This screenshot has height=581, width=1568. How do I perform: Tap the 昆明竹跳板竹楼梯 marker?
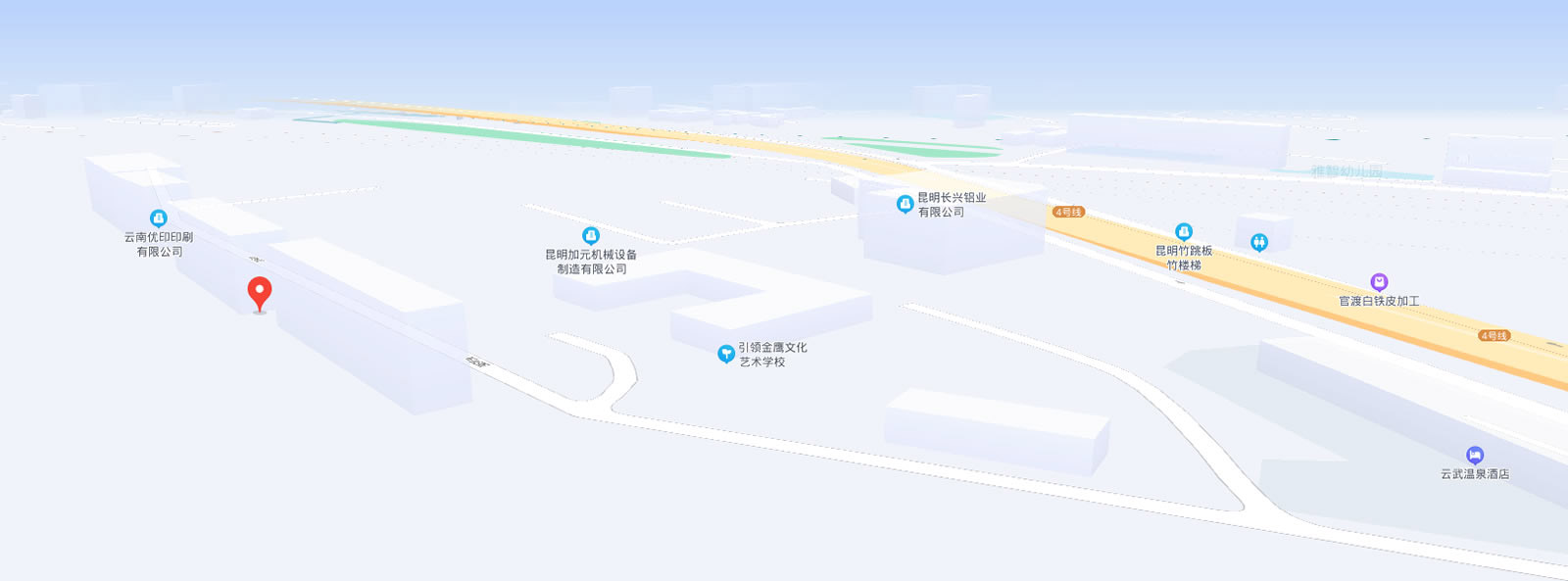click(x=1184, y=232)
